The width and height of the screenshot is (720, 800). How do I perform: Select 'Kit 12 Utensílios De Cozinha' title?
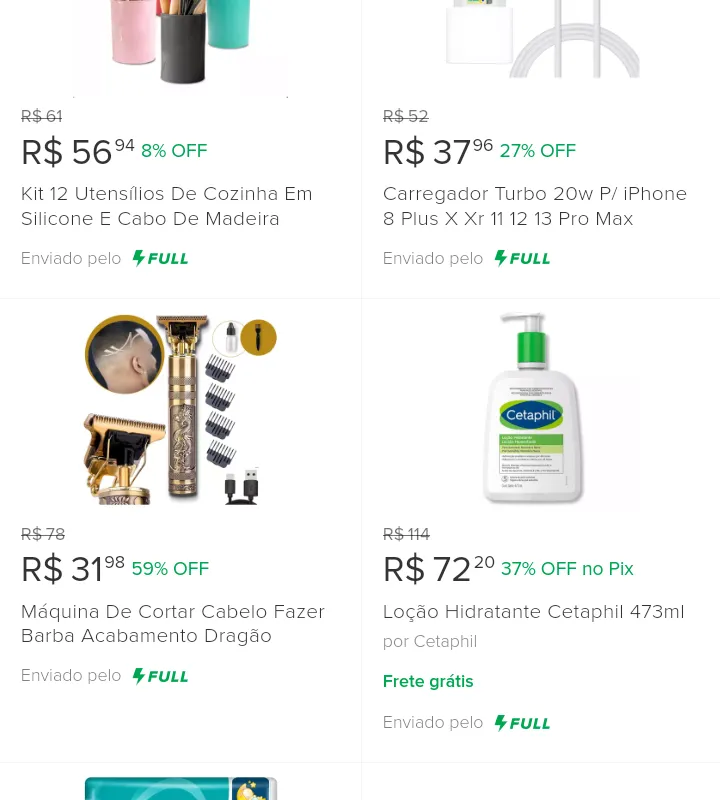[167, 206]
